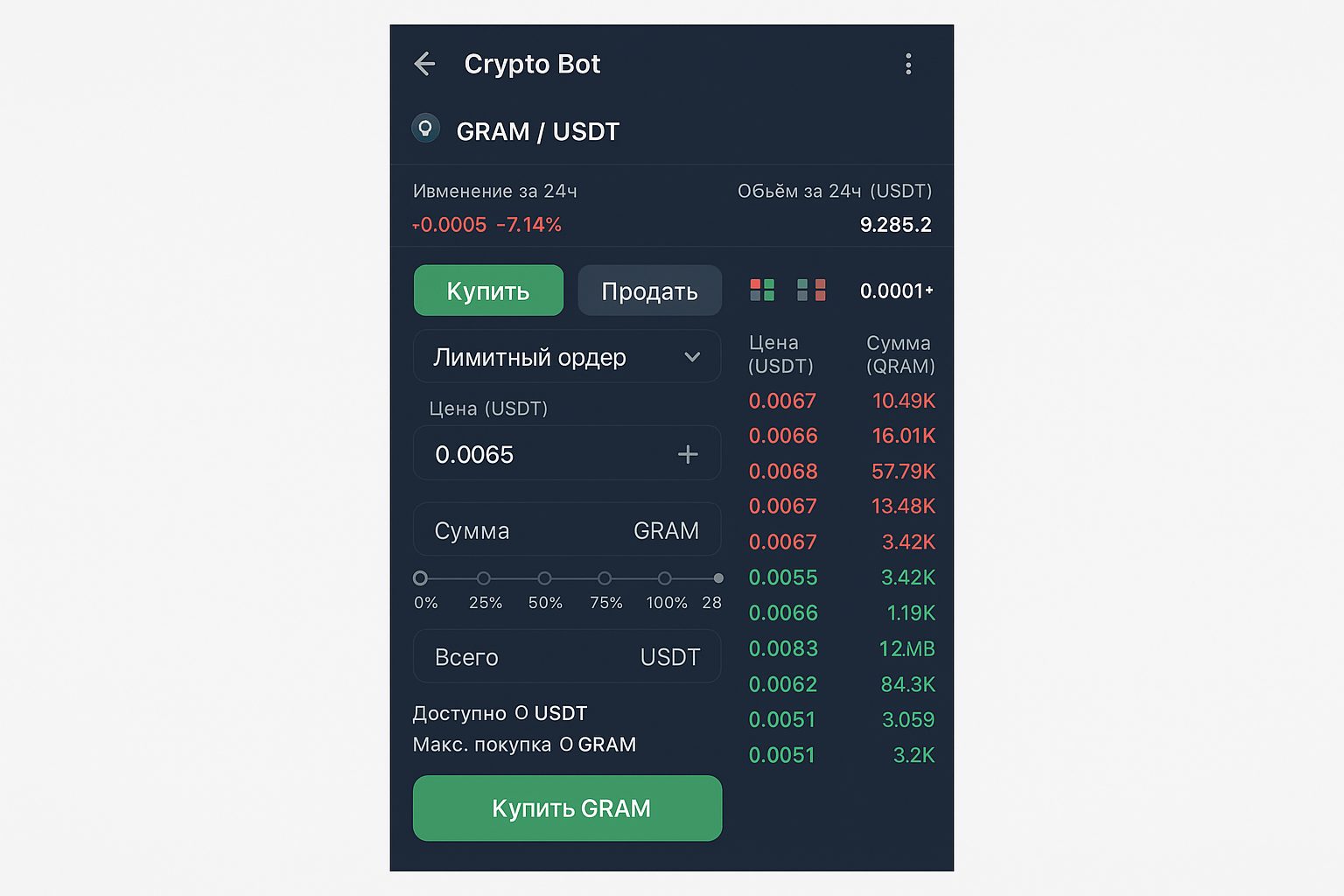Set amount slider to 50%
1344x896 pixels.
tap(544, 578)
